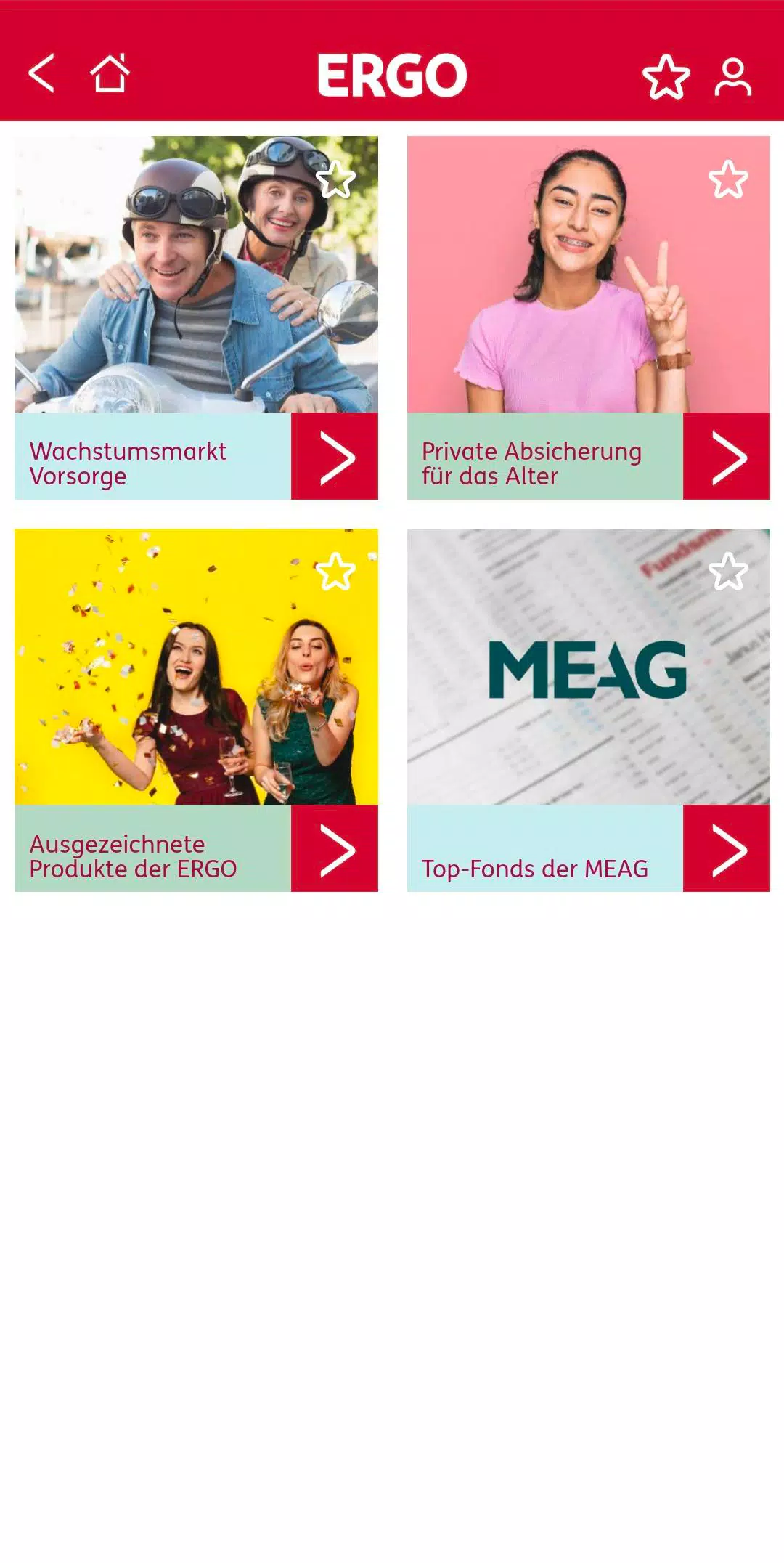Tap the MEAG logo picture tile
The height and width of the screenshot is (1563, 784).
tap(589, 667)
